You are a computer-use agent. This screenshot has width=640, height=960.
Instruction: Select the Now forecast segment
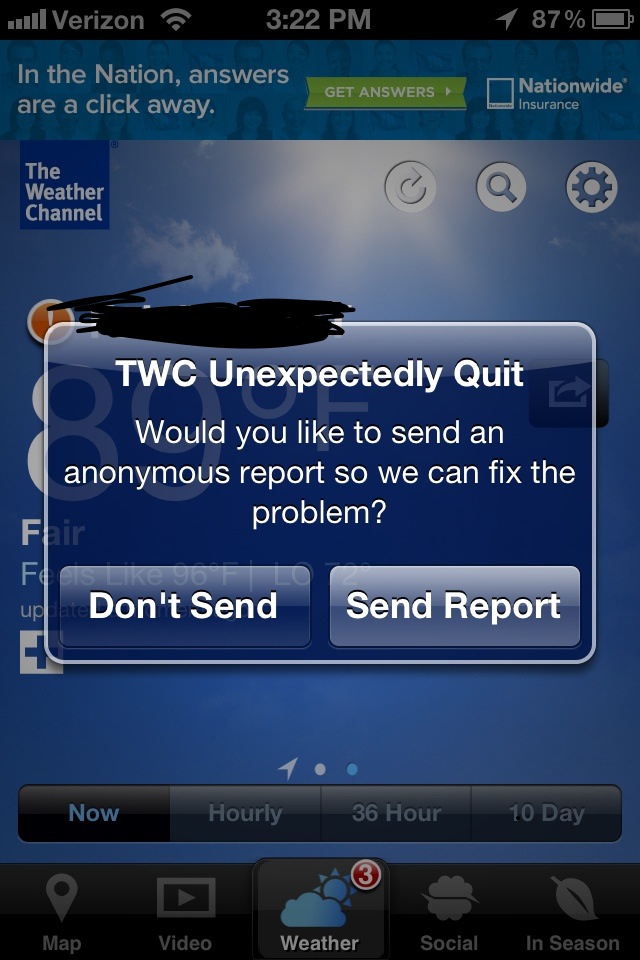94,813
